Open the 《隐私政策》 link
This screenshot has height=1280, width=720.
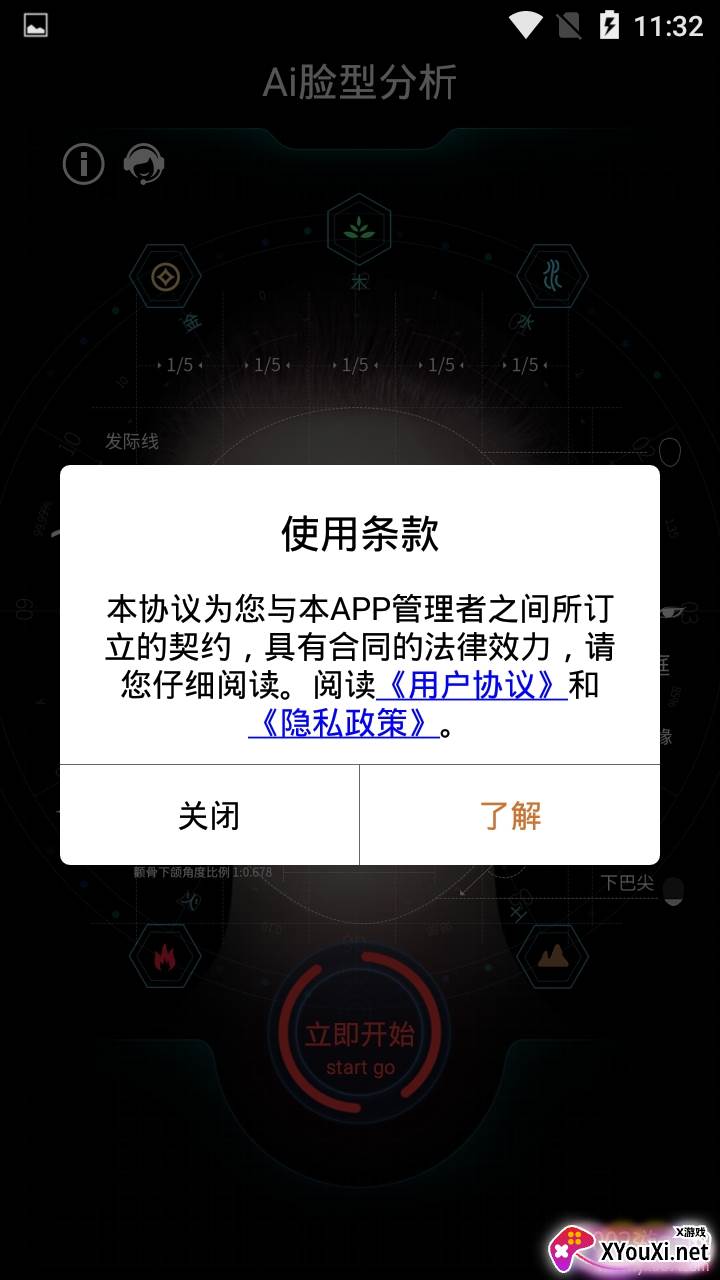point(344,724)
